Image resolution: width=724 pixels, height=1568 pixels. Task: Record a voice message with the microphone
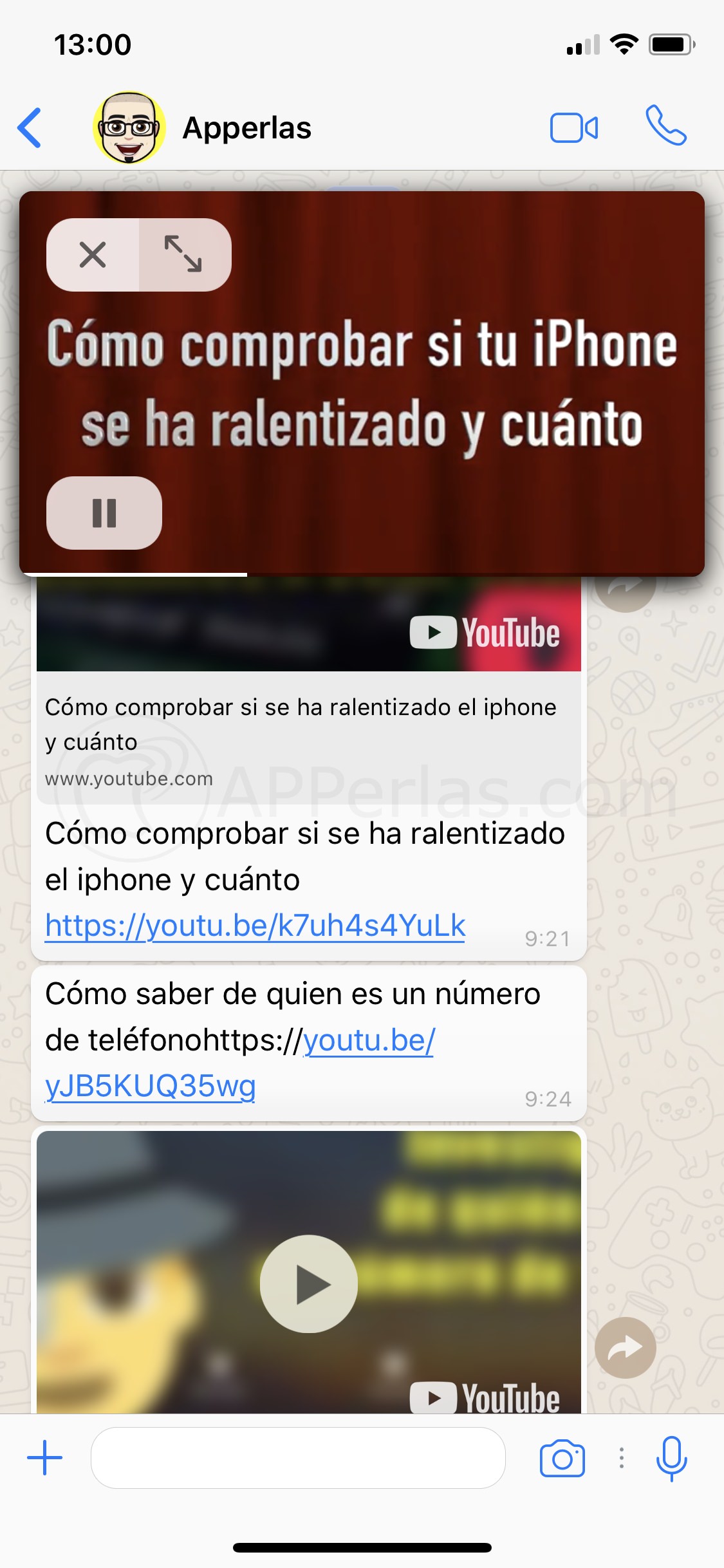(672, 1458)
